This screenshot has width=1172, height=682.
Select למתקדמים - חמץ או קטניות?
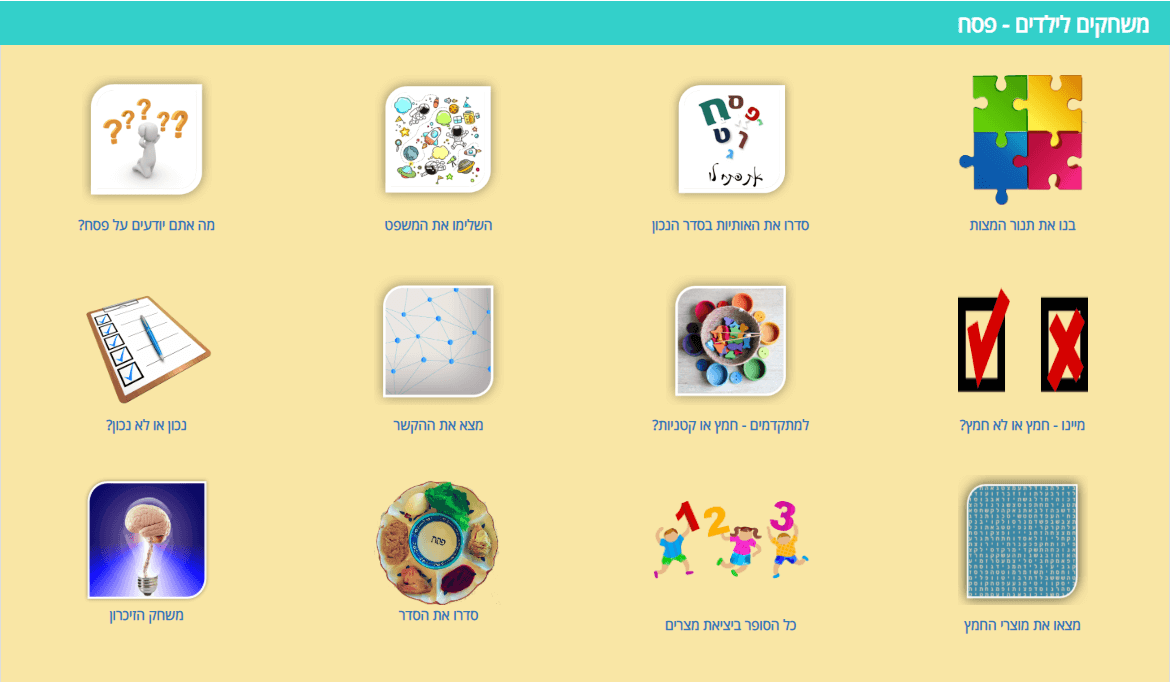click(731, 341)
